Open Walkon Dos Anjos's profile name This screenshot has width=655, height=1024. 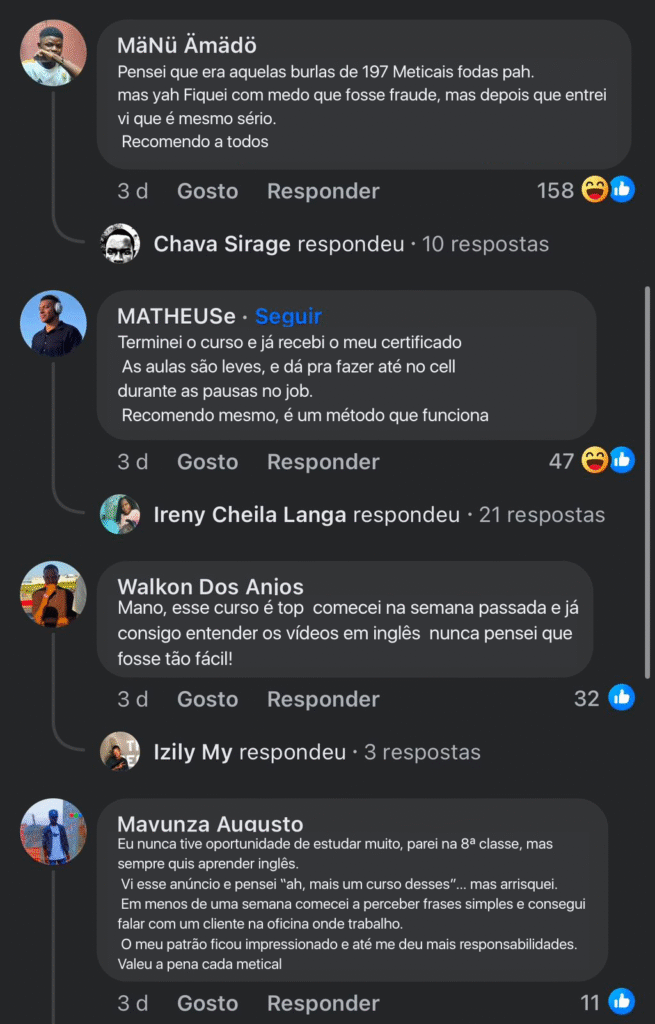click(x=210, y=587)
